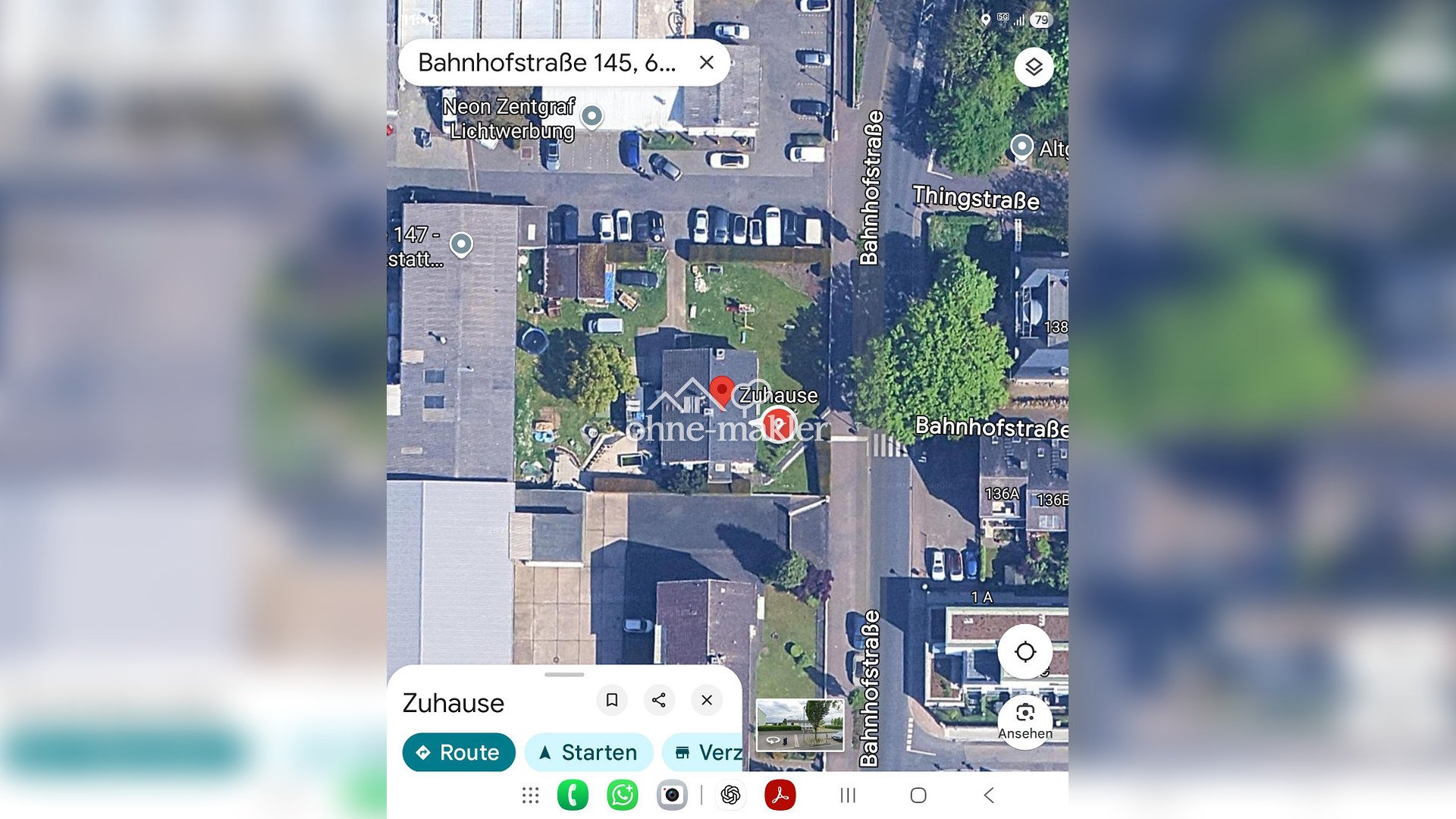The image size is (1456, 819).
Task: Select the Neon Zentgraf Lichtwerbung place marker
Action: coord(591,117)
